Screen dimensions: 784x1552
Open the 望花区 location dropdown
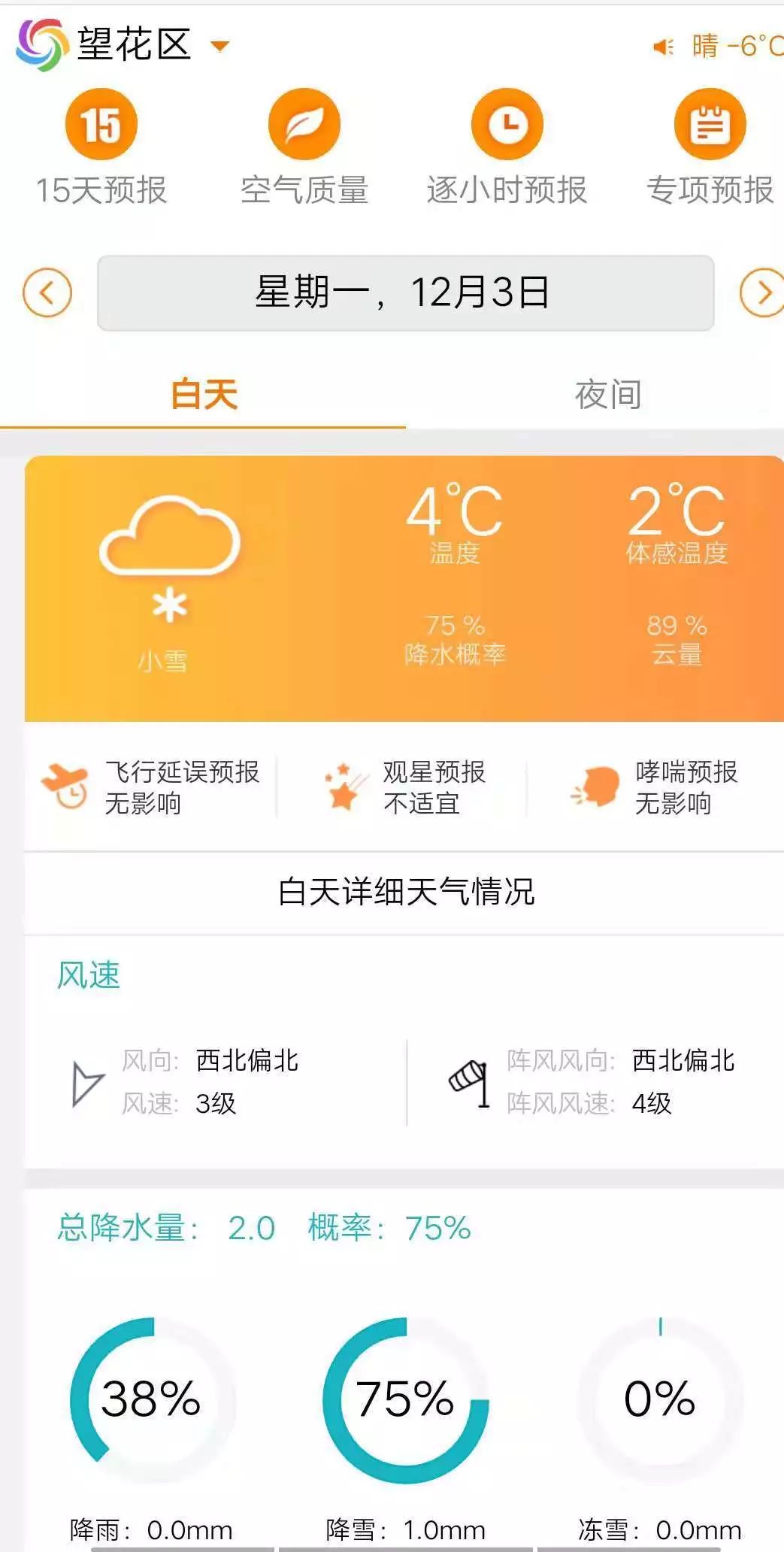click(219, 46)
